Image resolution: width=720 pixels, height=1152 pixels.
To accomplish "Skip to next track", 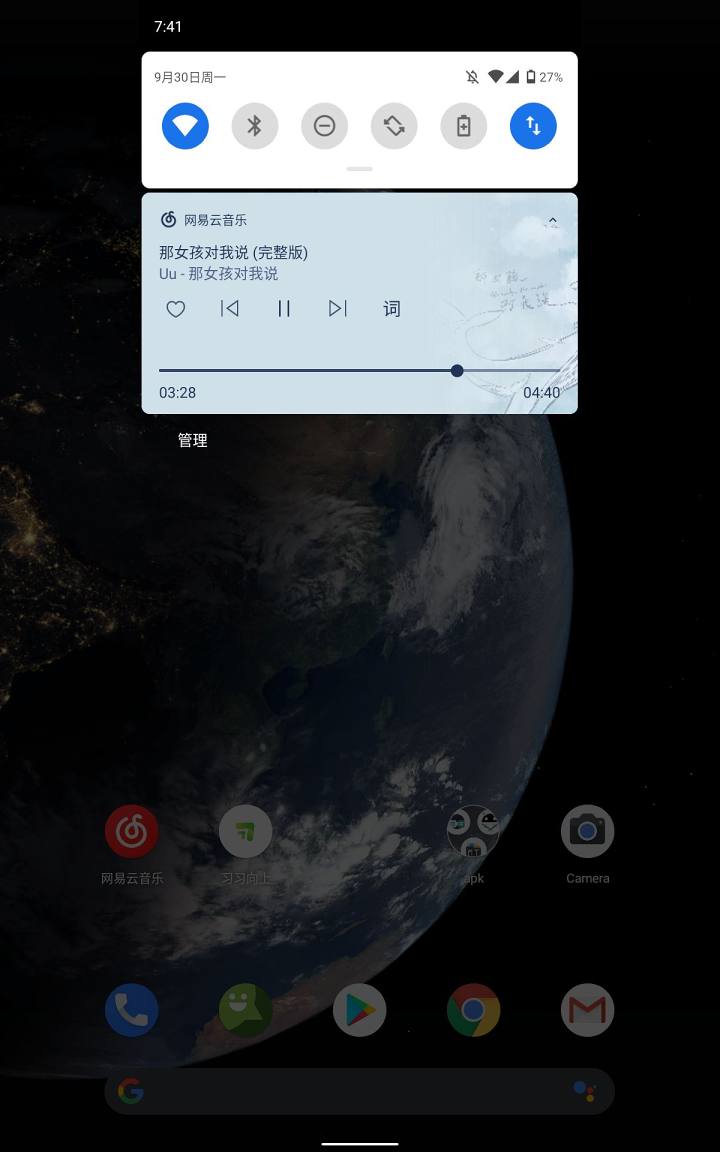I will point(338,309).
